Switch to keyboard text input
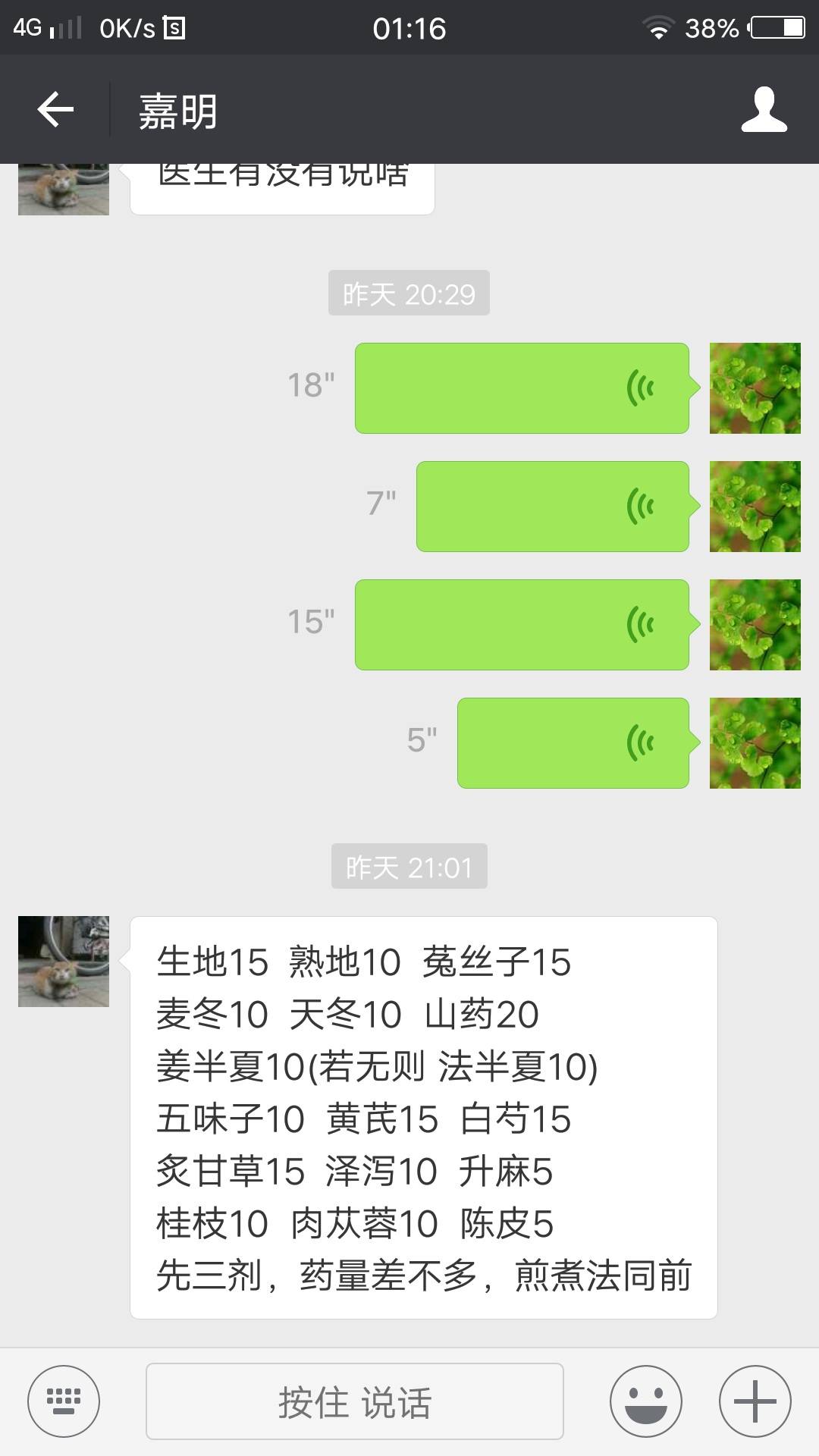Viewport: 819px width, 1456px height. tap(64, 1401)
